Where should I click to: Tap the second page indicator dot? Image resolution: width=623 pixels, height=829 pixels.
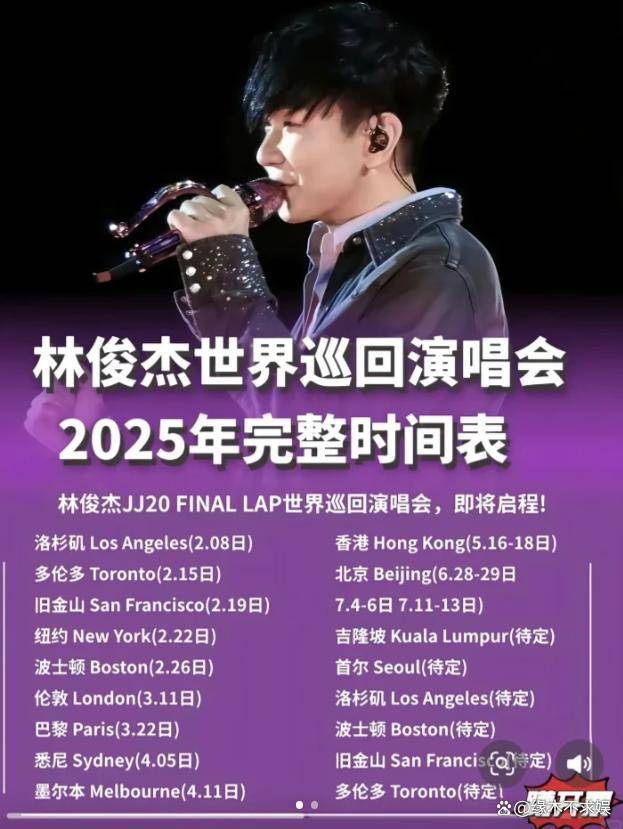(x=314, y=804)
